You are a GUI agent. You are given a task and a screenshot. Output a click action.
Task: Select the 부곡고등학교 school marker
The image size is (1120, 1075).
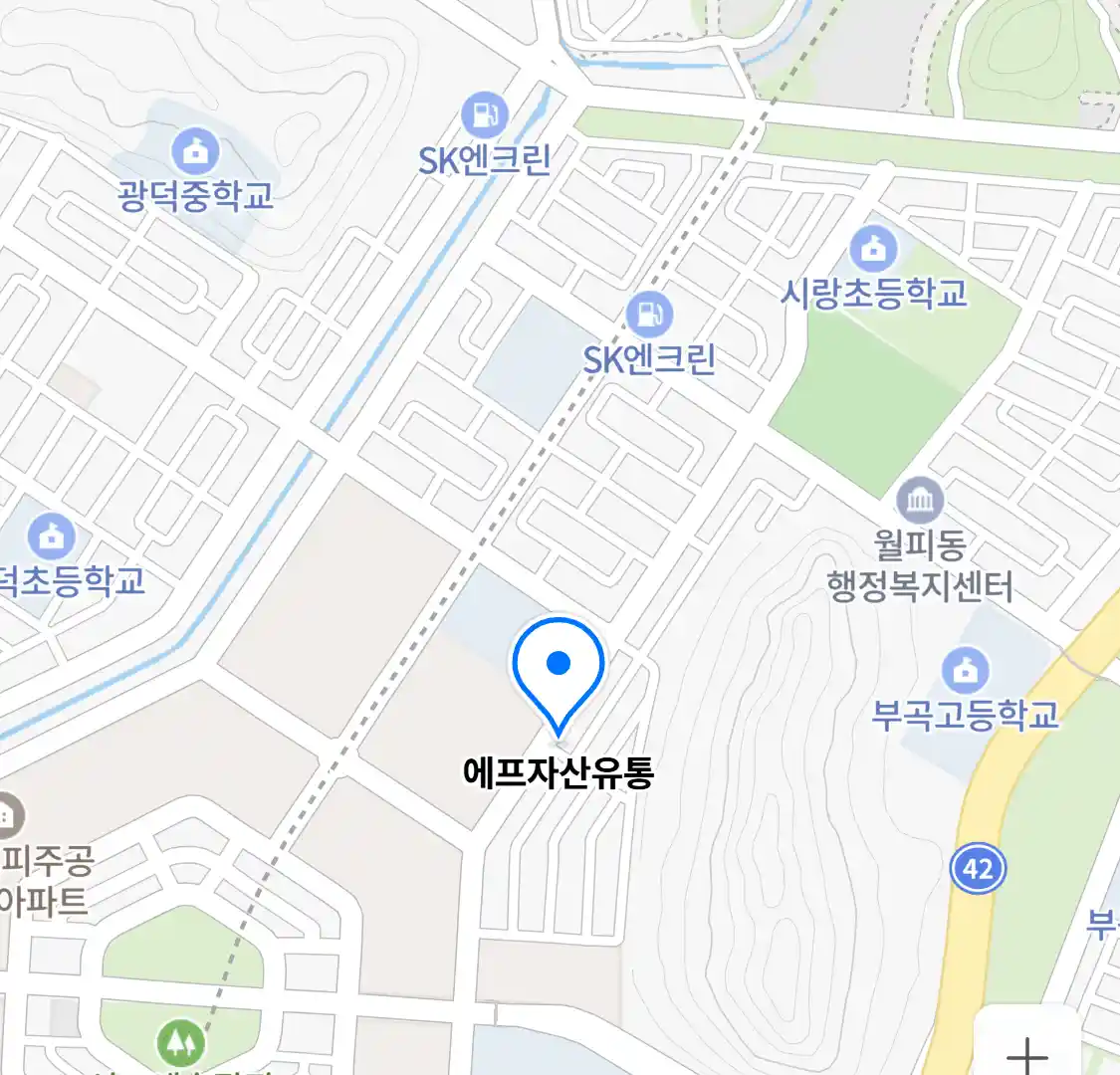[964, 671]
